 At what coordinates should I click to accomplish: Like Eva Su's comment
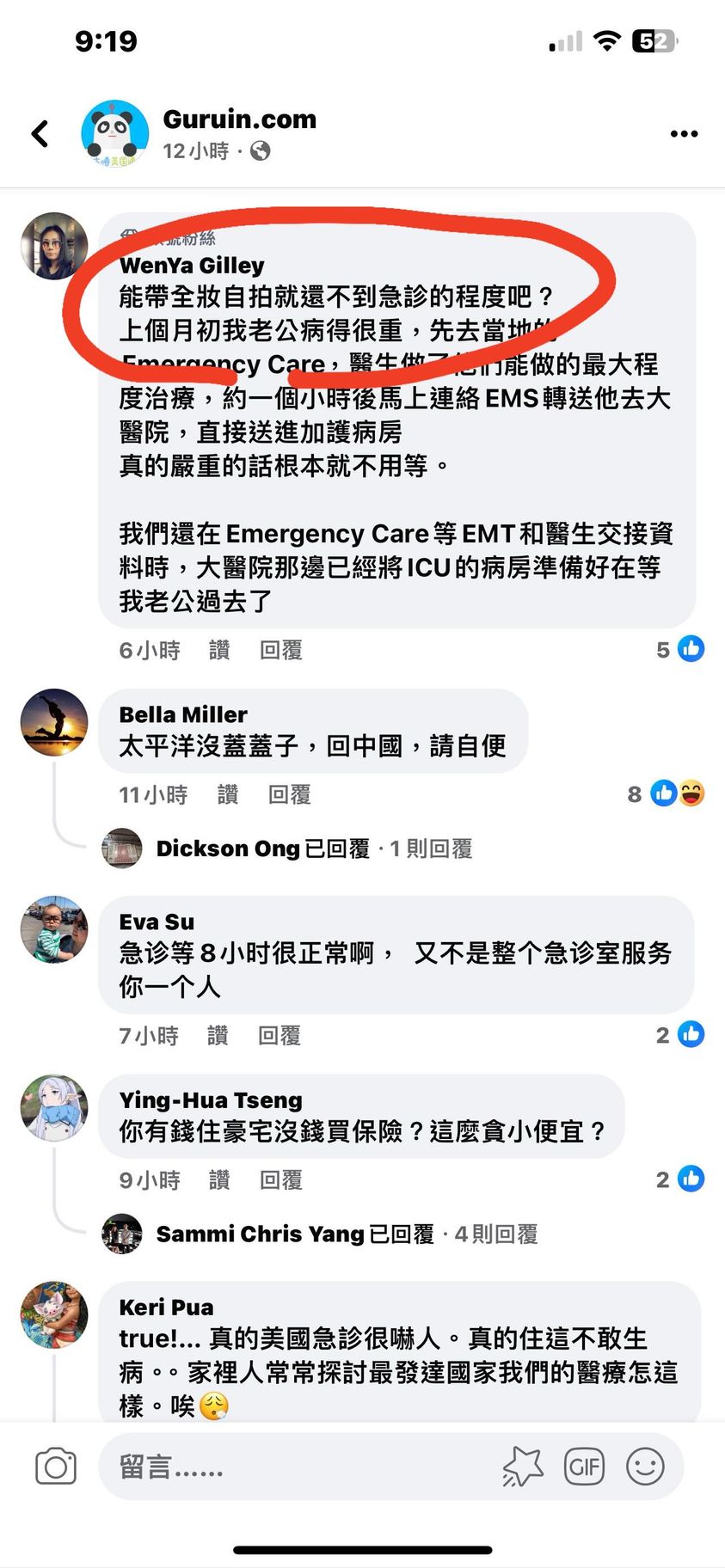(x=218, y=1035)
